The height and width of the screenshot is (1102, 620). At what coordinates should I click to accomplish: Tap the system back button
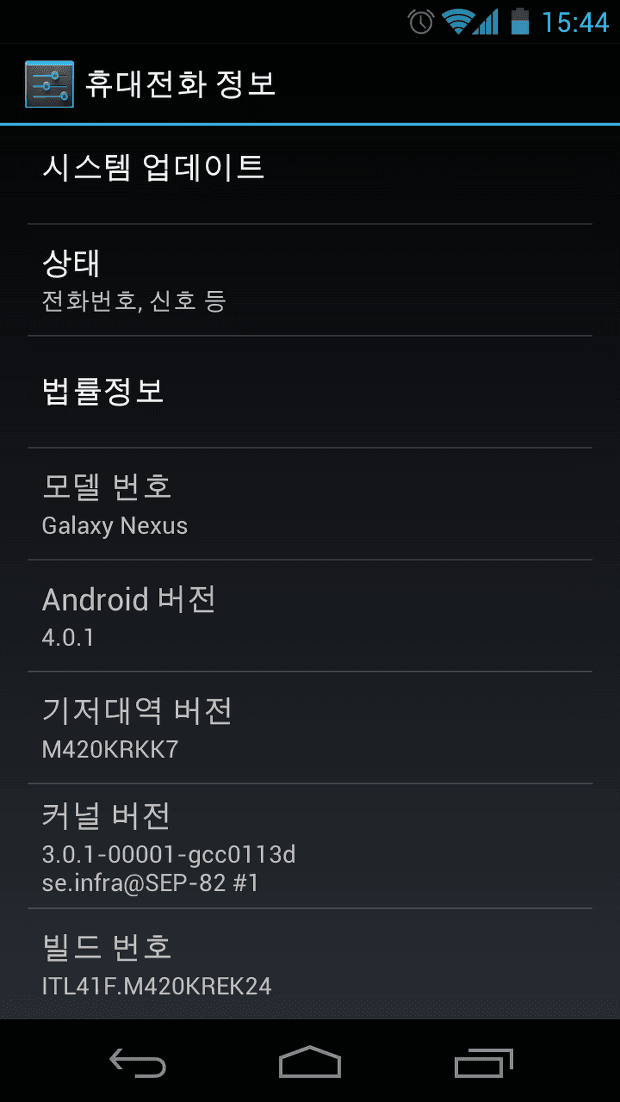[138, 1061]
